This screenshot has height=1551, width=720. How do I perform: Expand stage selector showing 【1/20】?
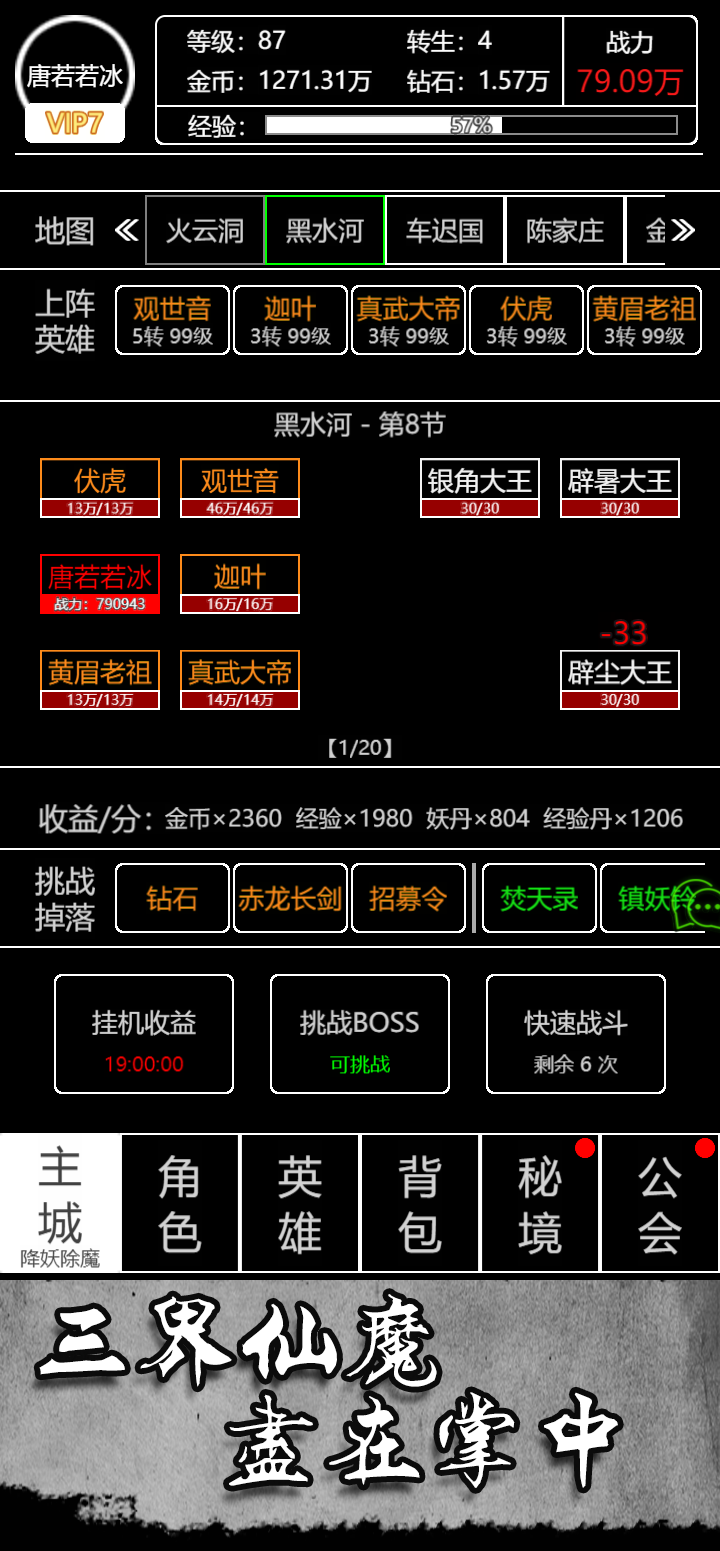360,746
